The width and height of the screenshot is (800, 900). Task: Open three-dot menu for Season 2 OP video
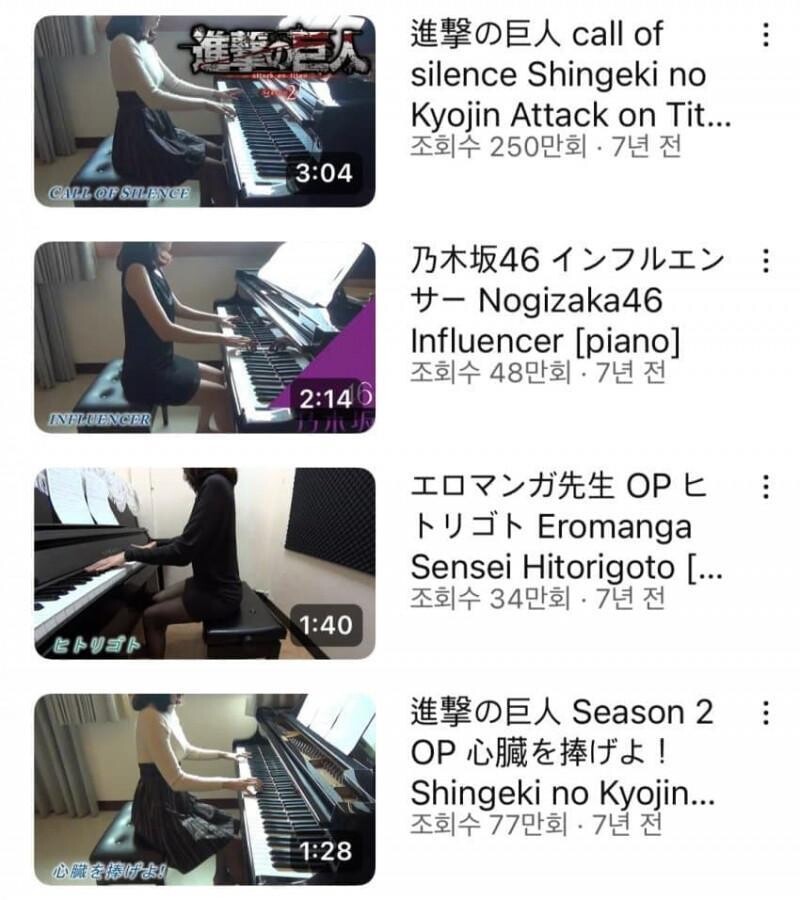[x=766, y=713]
